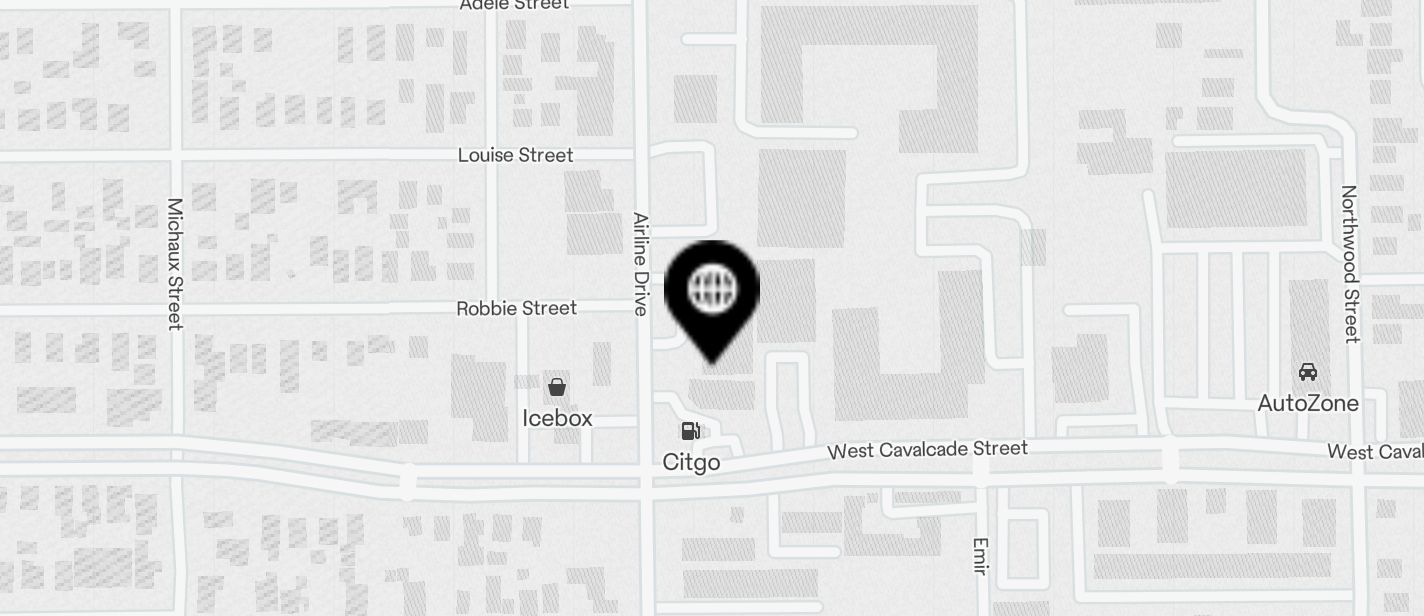The width and height of the screenshot is (1424, 616).
Task: Select the AutoZone car marker
Action: coord(1307,373)
